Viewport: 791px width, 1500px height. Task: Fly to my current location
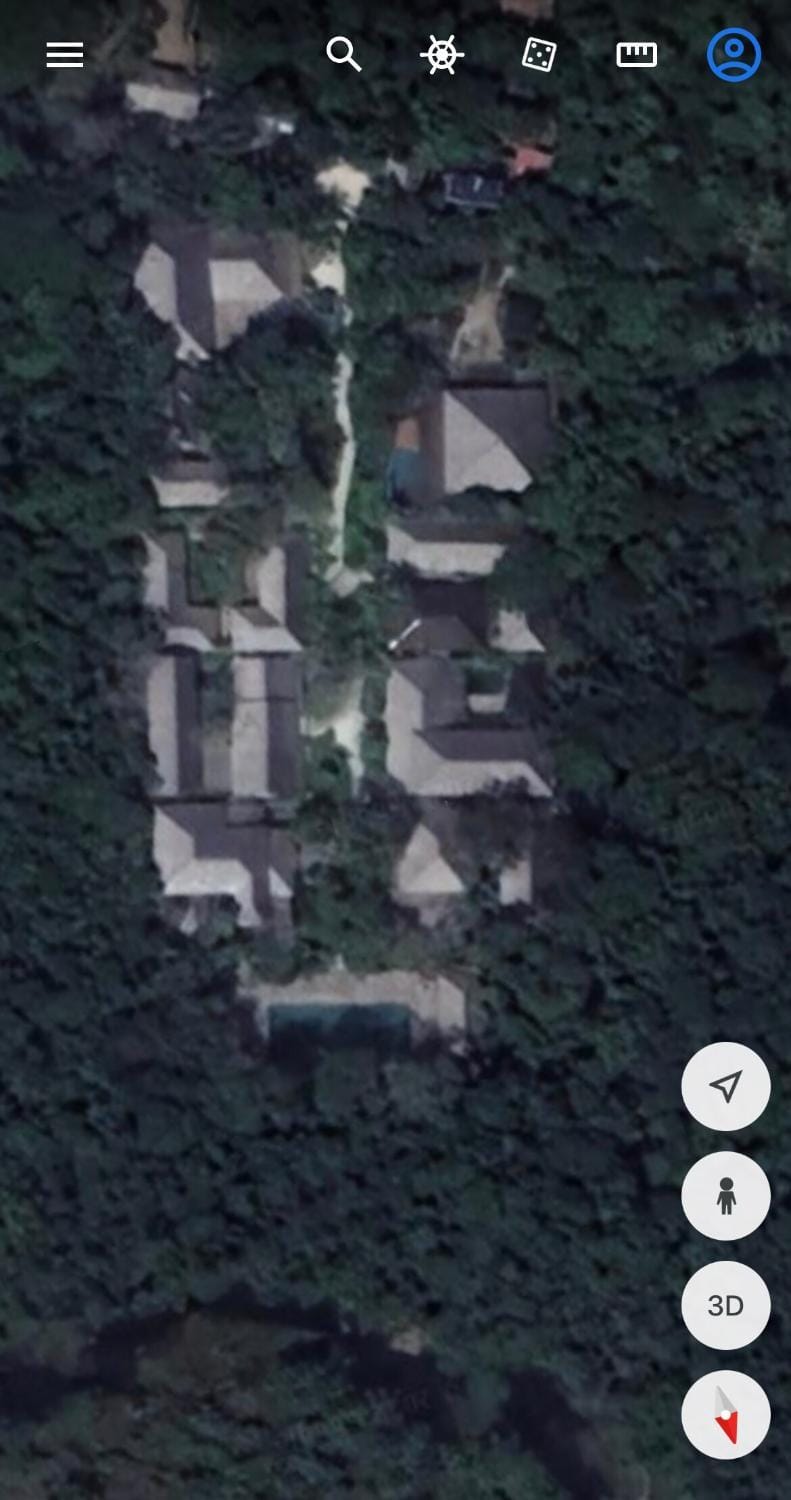coord(726,1087)
